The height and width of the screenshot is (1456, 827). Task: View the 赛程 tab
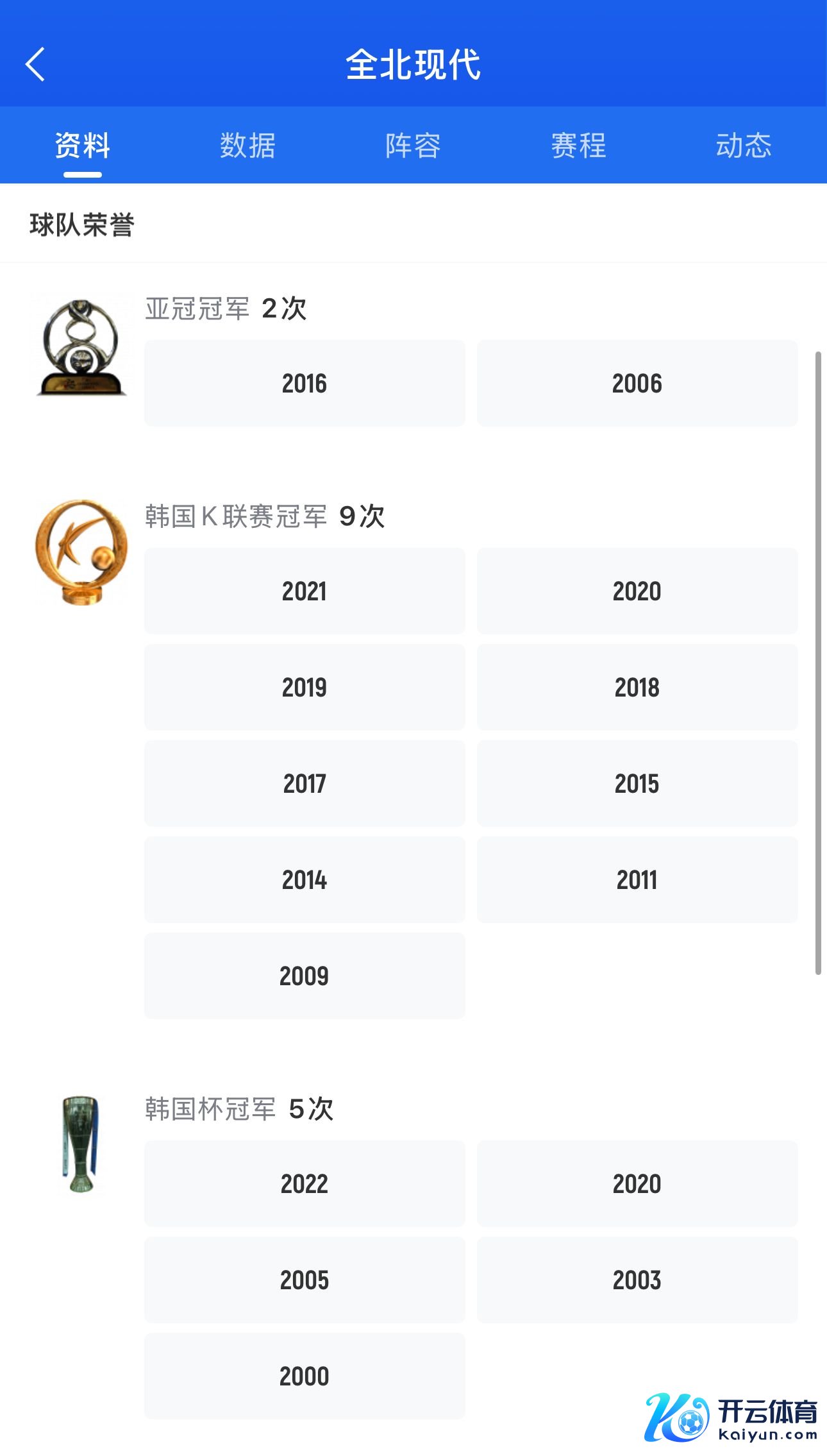578,146
